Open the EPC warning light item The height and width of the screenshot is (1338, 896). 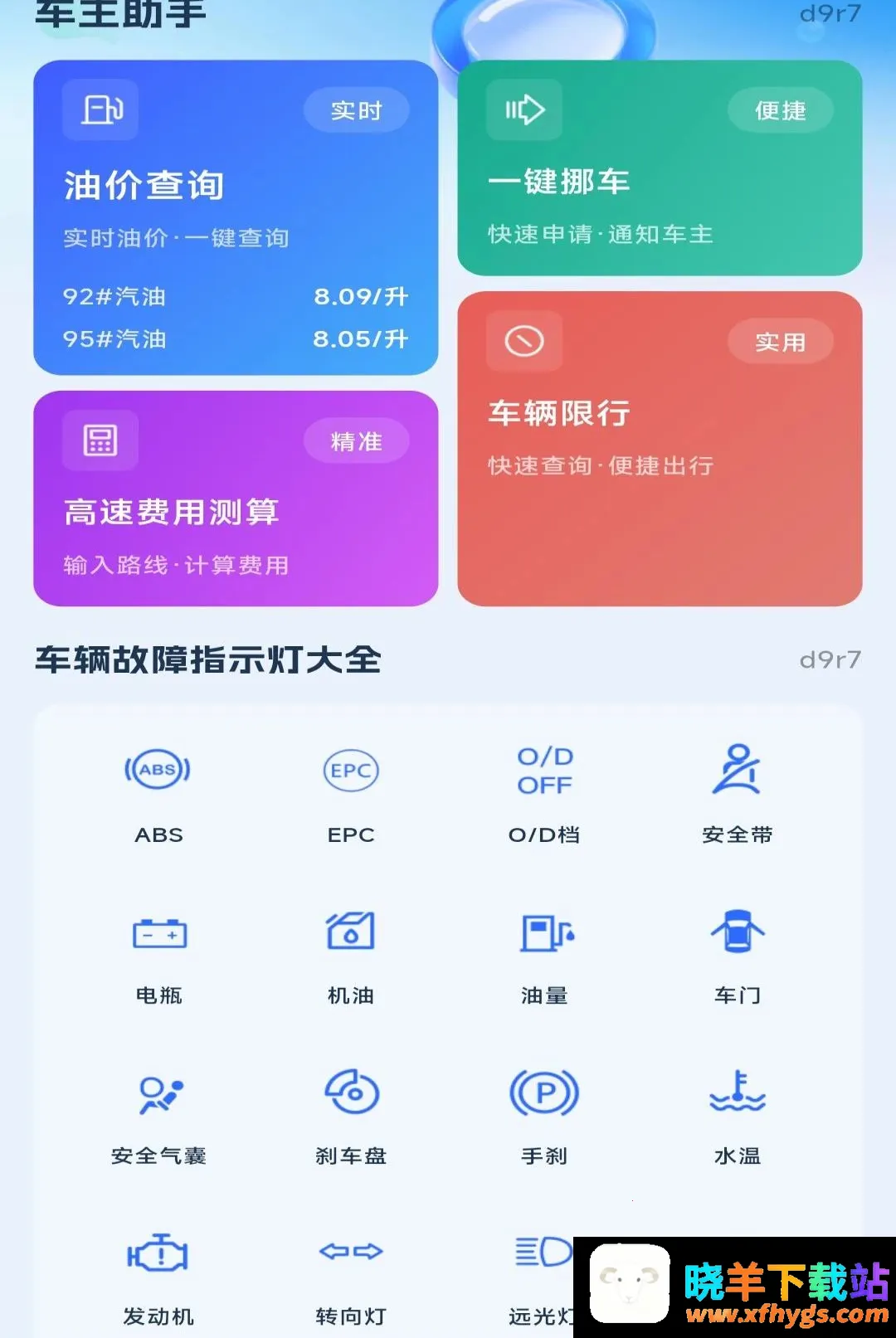coord(351,795)
